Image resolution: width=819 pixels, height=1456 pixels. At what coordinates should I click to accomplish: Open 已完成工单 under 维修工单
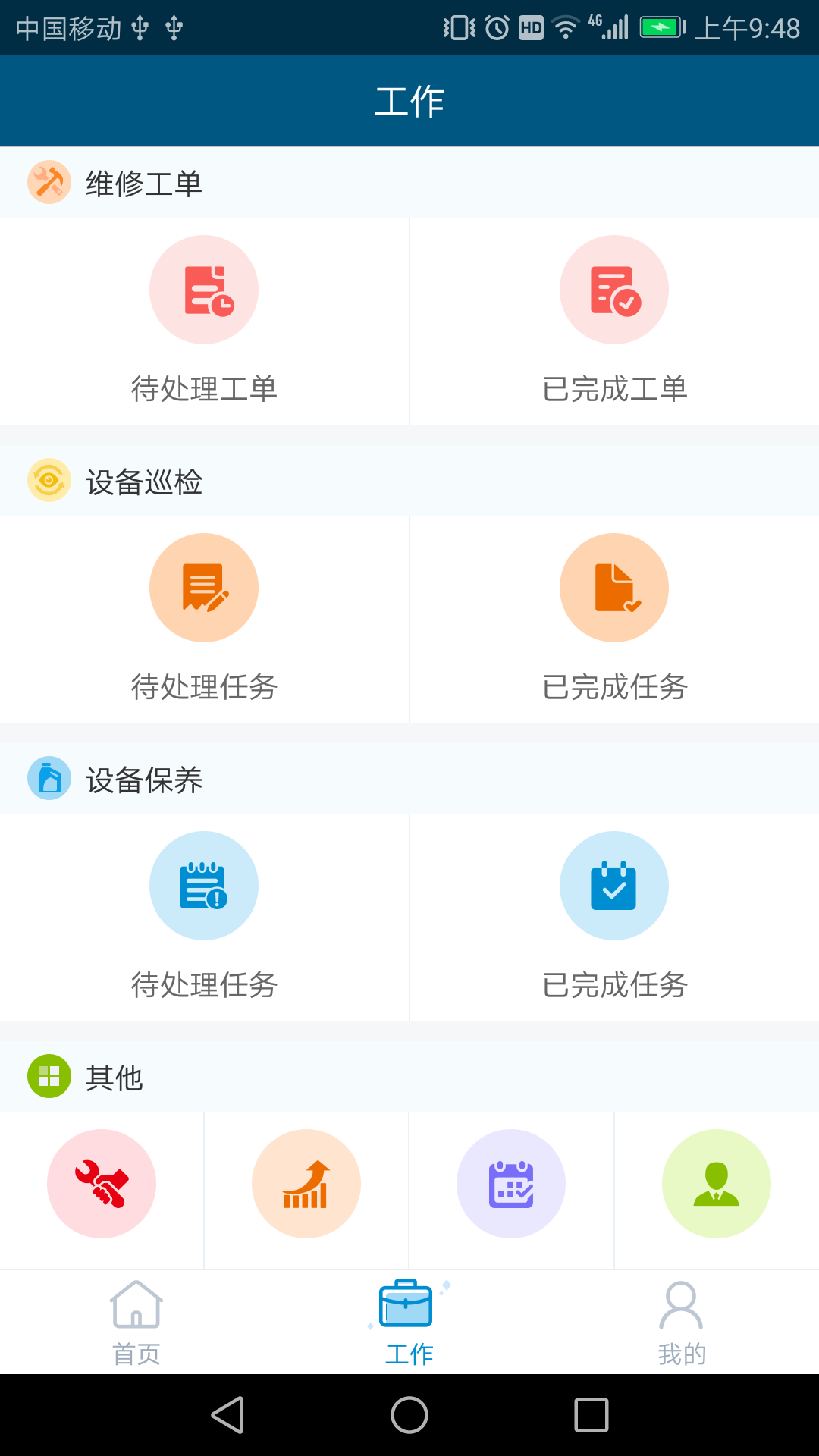[614, 318]
